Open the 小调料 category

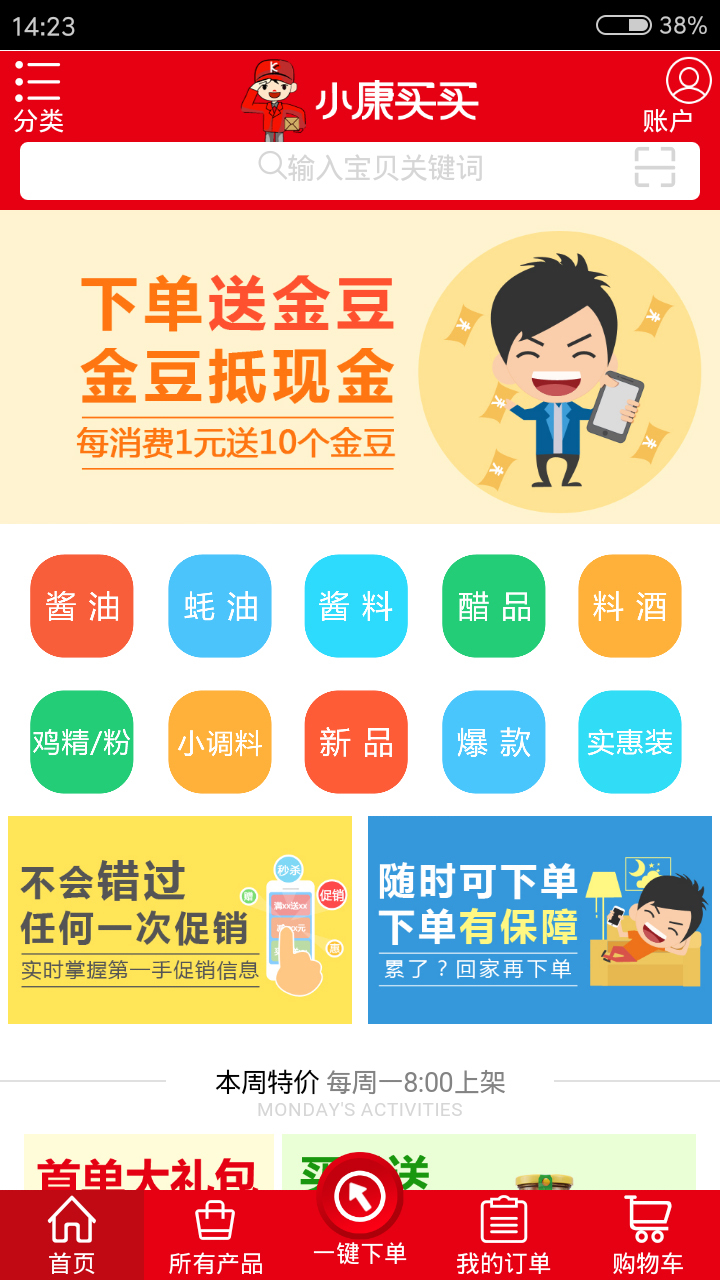click(220, 742)
